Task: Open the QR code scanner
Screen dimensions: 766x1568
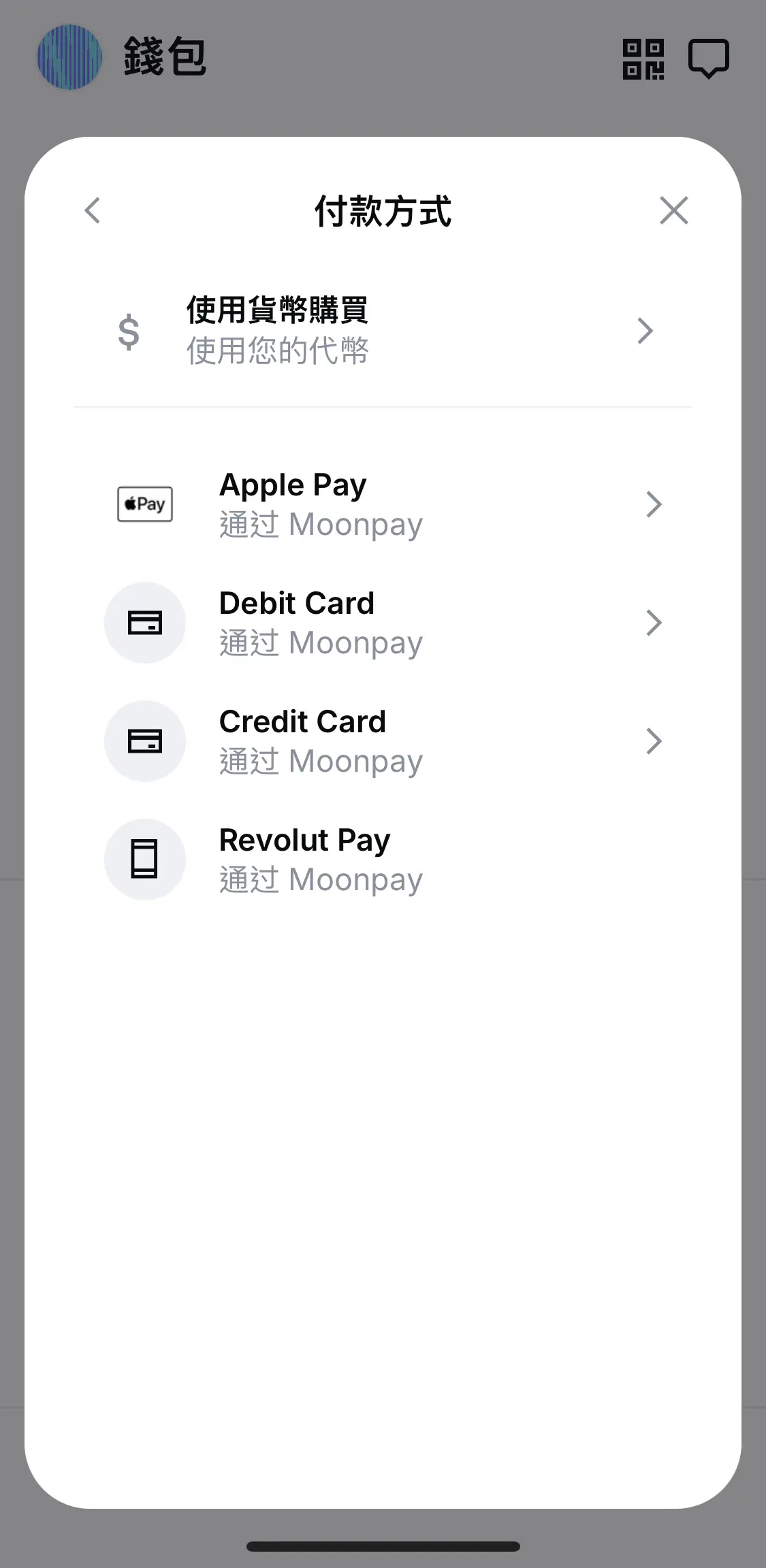Action: [x=643, y=59]
